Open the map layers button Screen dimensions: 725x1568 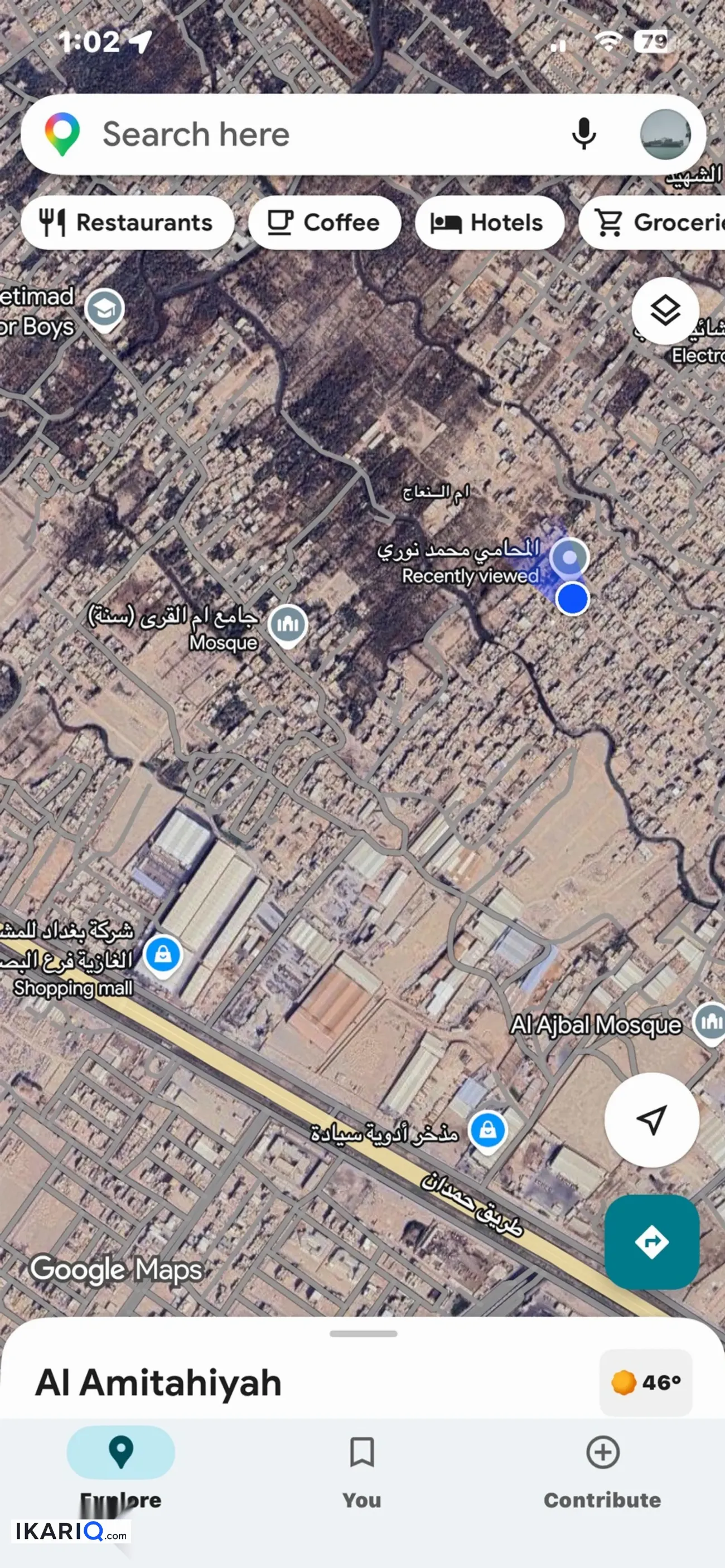(x=665, y=310)
